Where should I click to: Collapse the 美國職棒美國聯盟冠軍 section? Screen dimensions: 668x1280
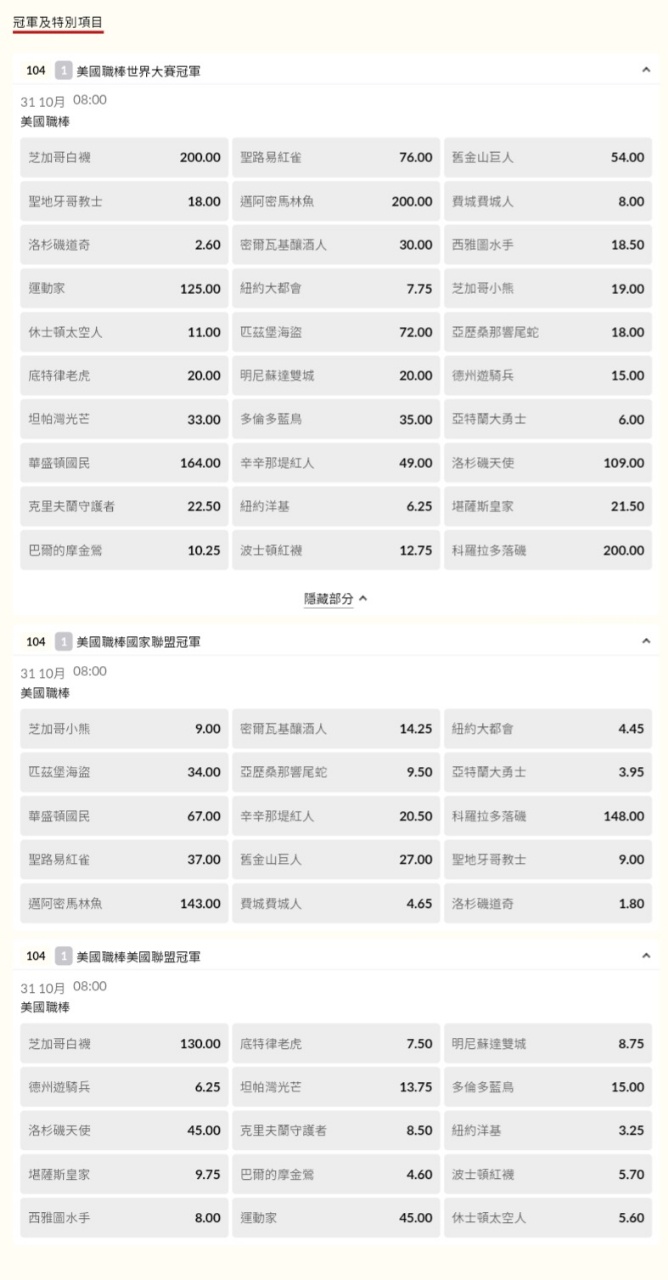(x=645, y=956)
